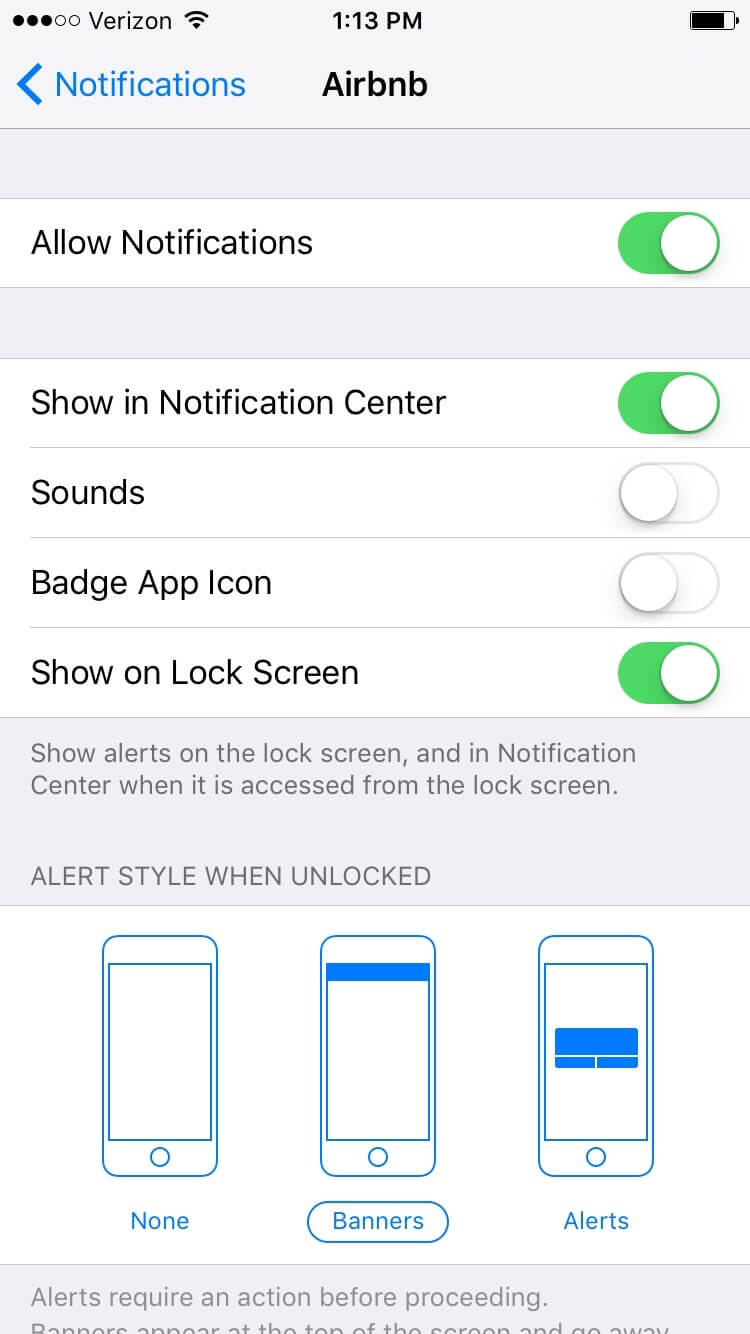Screen dimensions: 750x1334
Task: Tap the 1:13 PM clock display
Action: pos(377,19)
